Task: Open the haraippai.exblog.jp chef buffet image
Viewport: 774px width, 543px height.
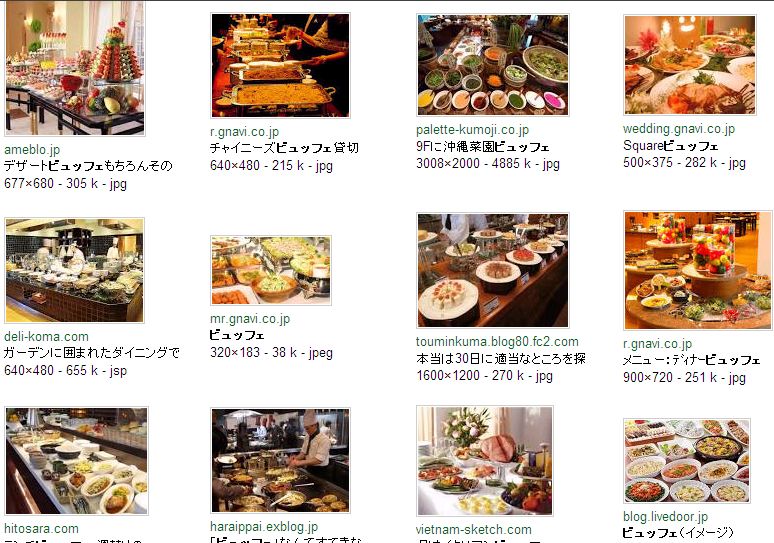Action: point(280,460)
